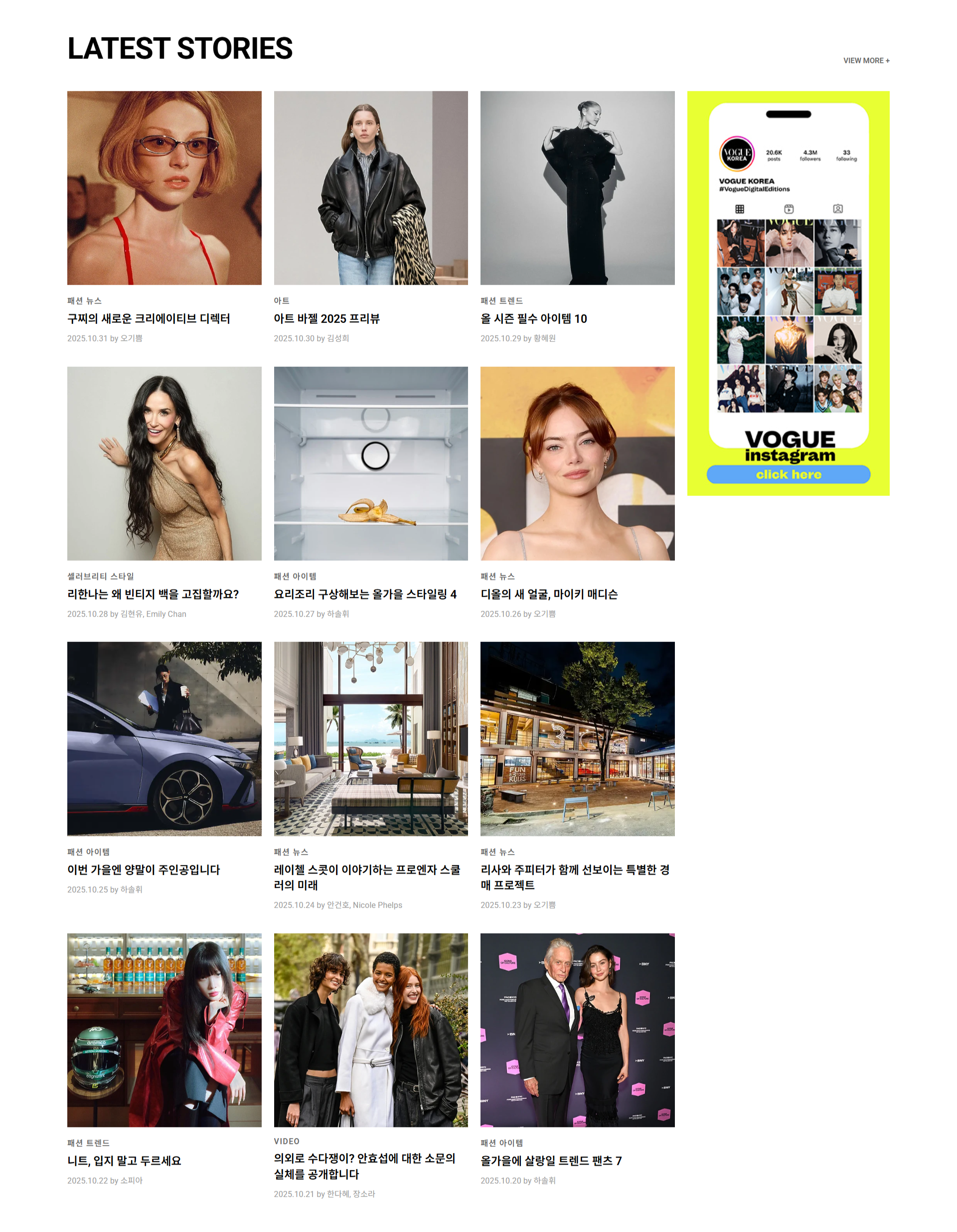The height and width of the screenshot is (1232, 957).
Task: Open the VIDEO story about 안효섭
Action: click(x=364, y=1165)
